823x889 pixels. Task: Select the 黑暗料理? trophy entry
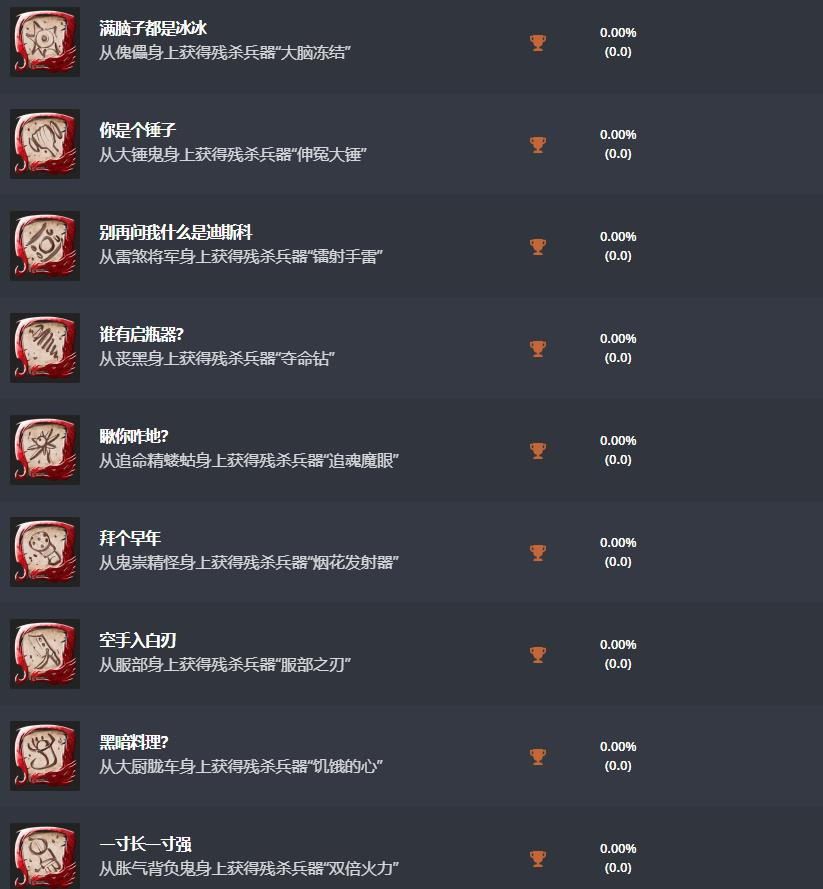133,743
